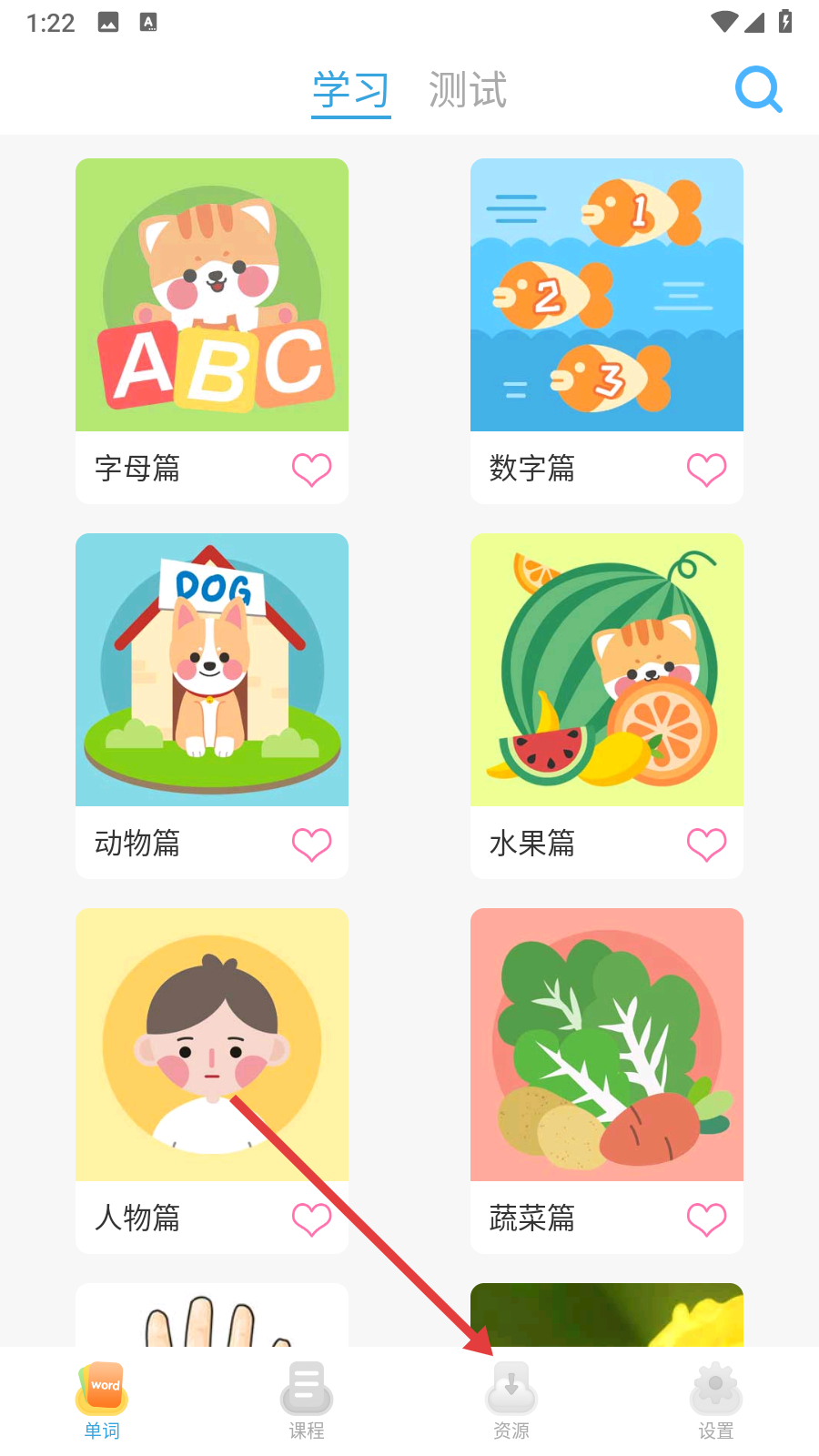Go to the 课程 tab

(307, 1401)
